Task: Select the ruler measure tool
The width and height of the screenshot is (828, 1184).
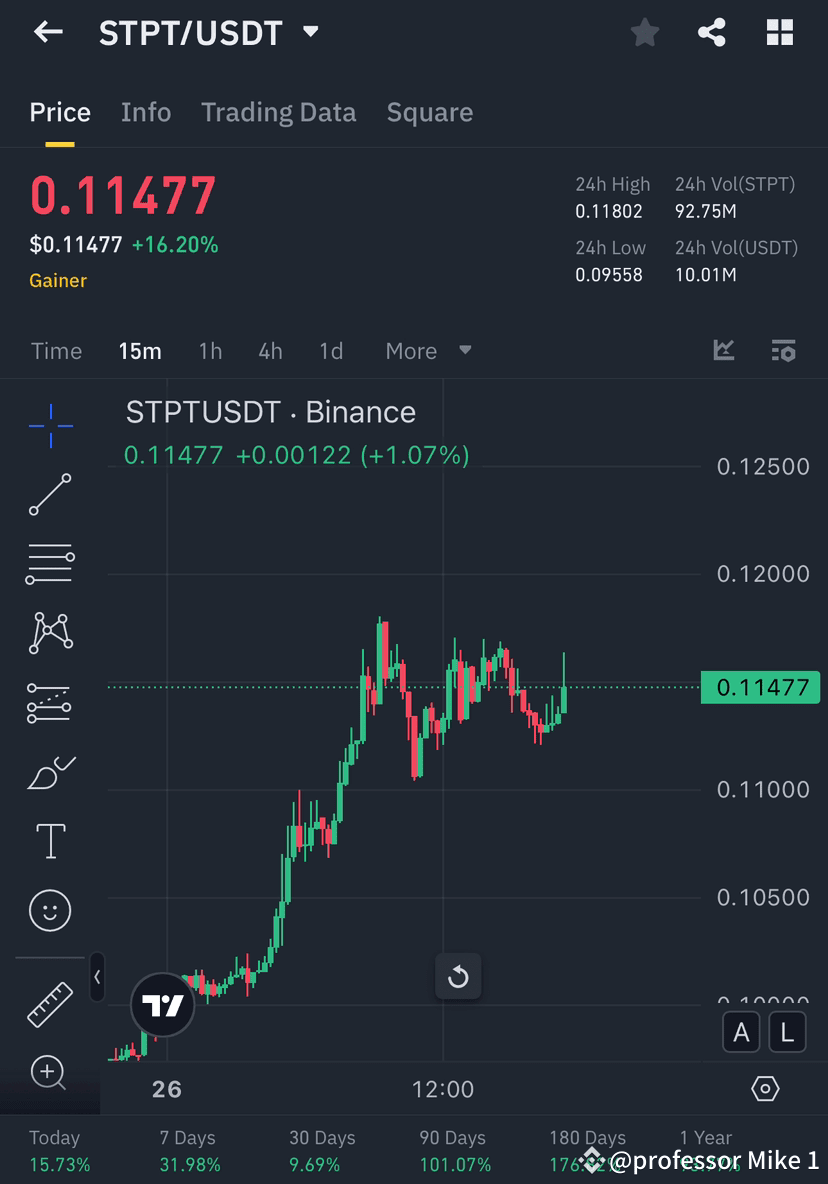Action: (49, 1003)
